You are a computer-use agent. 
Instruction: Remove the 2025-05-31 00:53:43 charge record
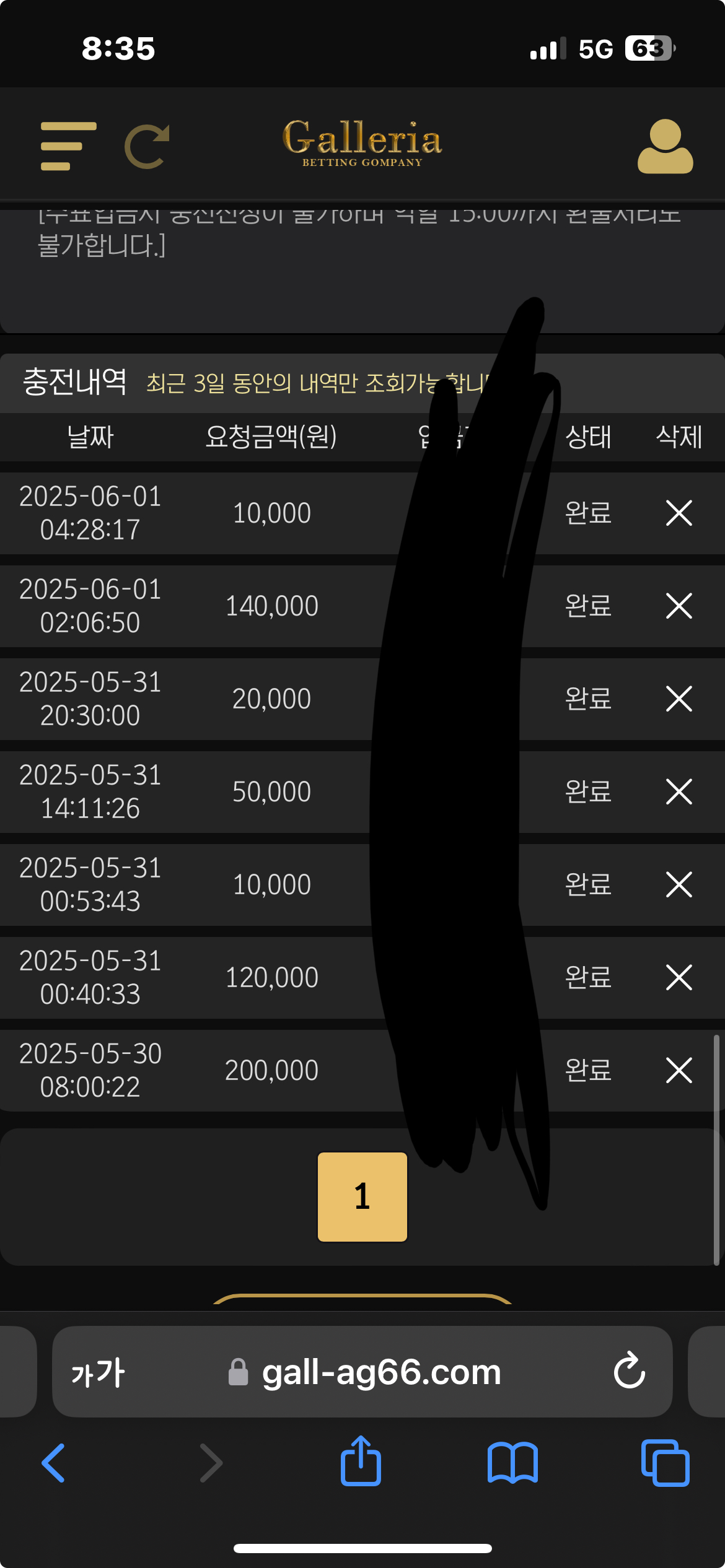679,884
